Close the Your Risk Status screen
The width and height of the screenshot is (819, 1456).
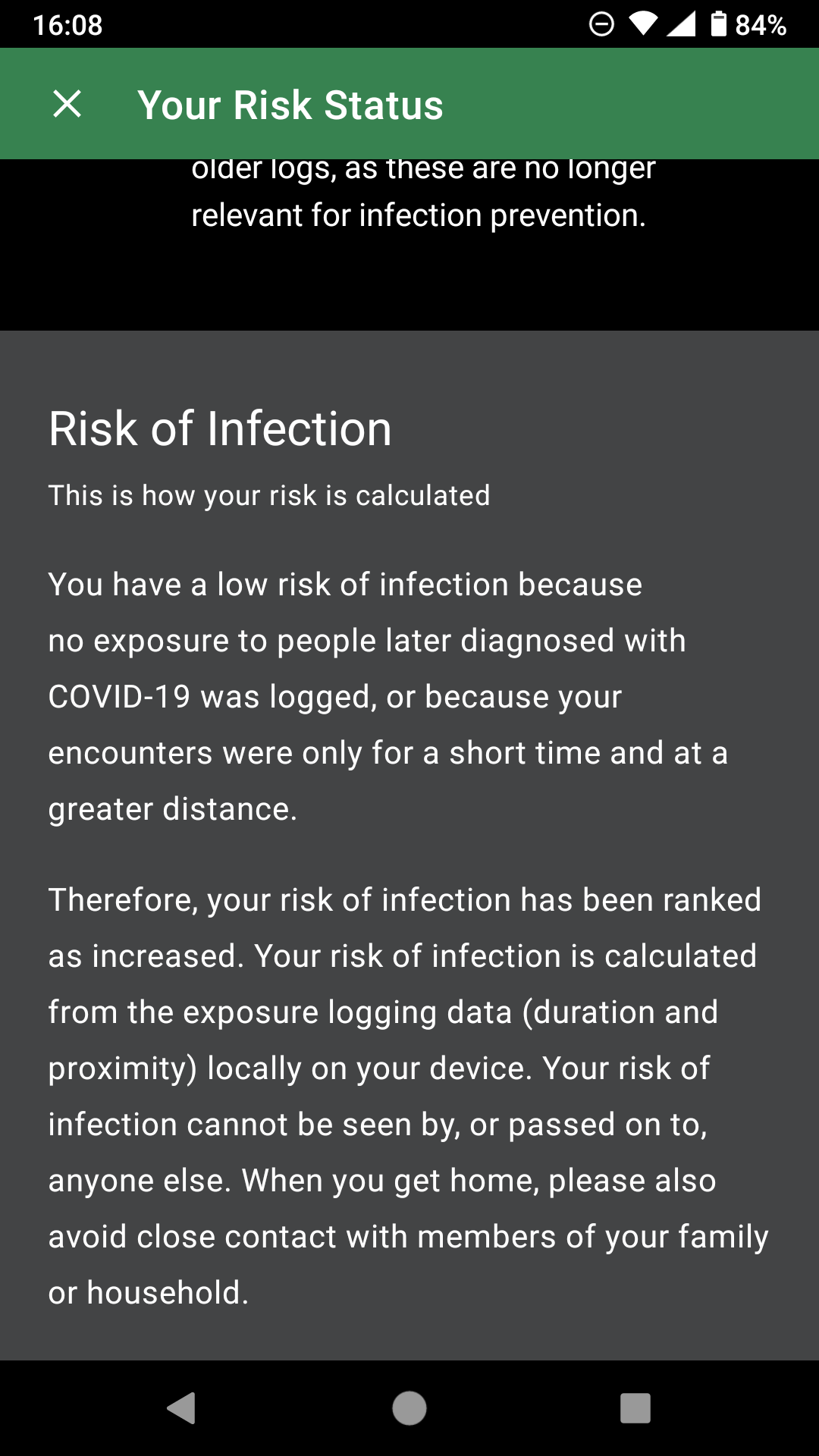[x=67, y=104]
